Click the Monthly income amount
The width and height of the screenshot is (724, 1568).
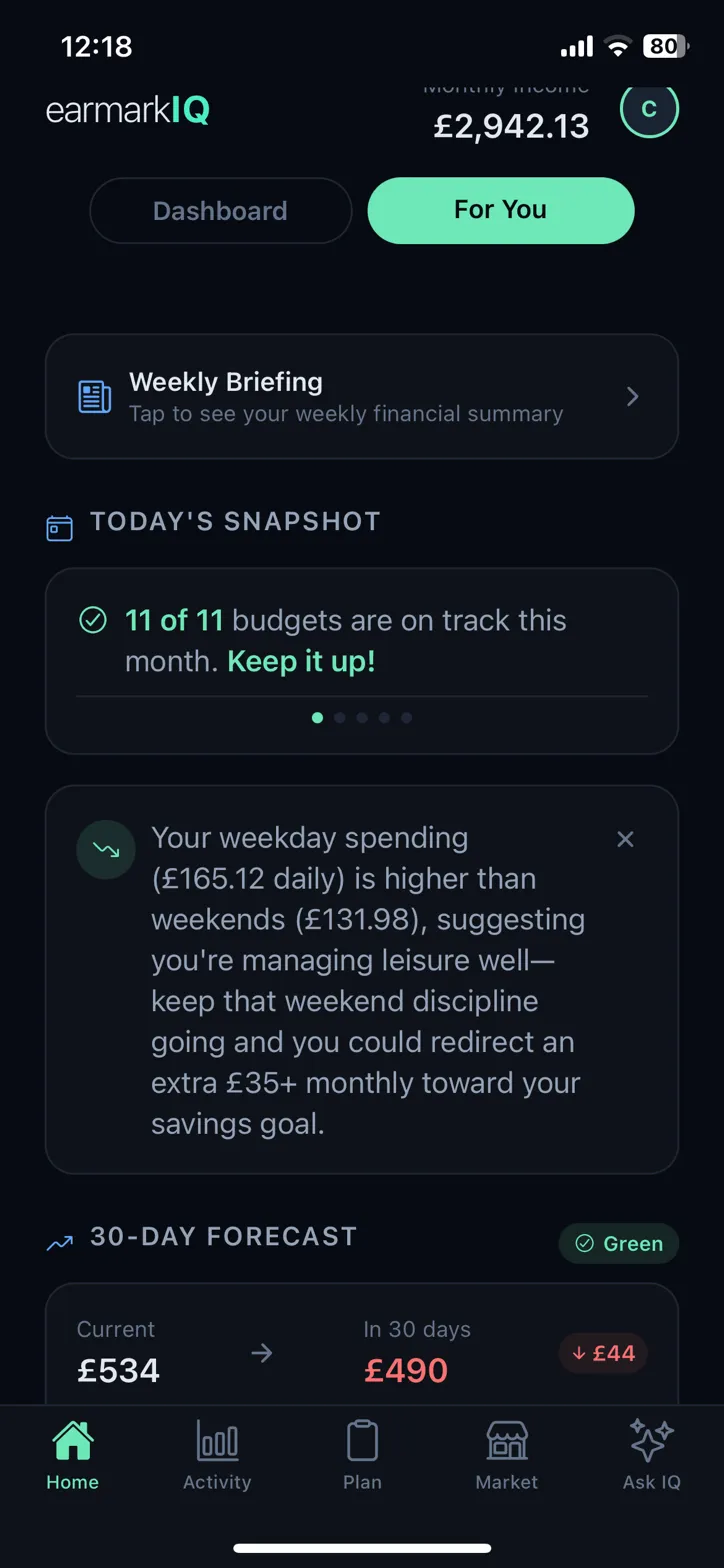tap(510, 126)
